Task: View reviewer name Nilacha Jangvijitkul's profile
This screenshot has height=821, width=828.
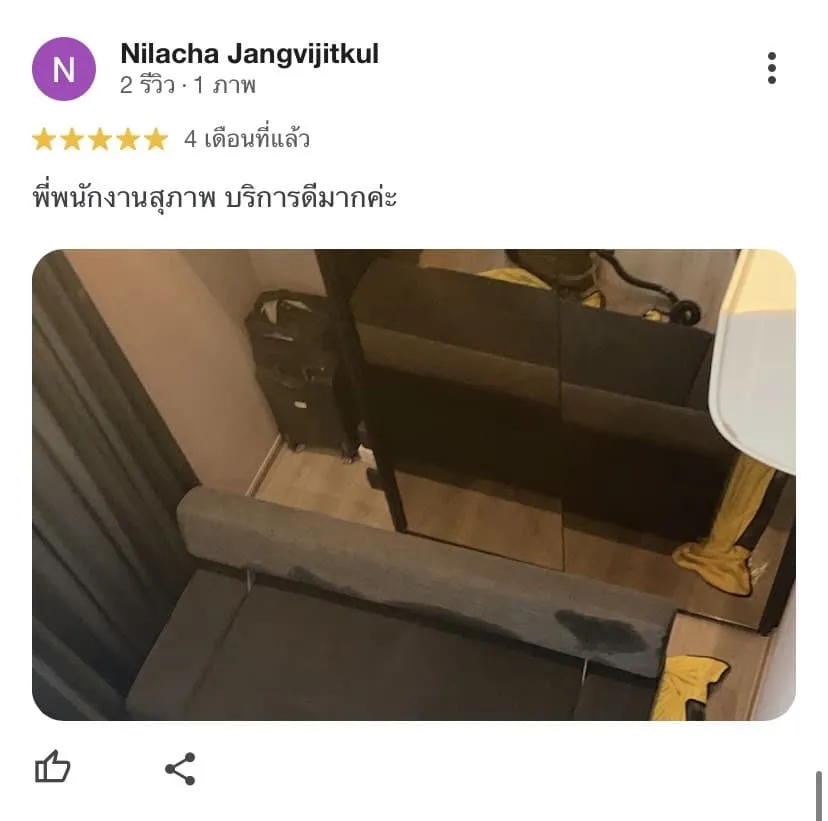Action: tap(249, 54)
